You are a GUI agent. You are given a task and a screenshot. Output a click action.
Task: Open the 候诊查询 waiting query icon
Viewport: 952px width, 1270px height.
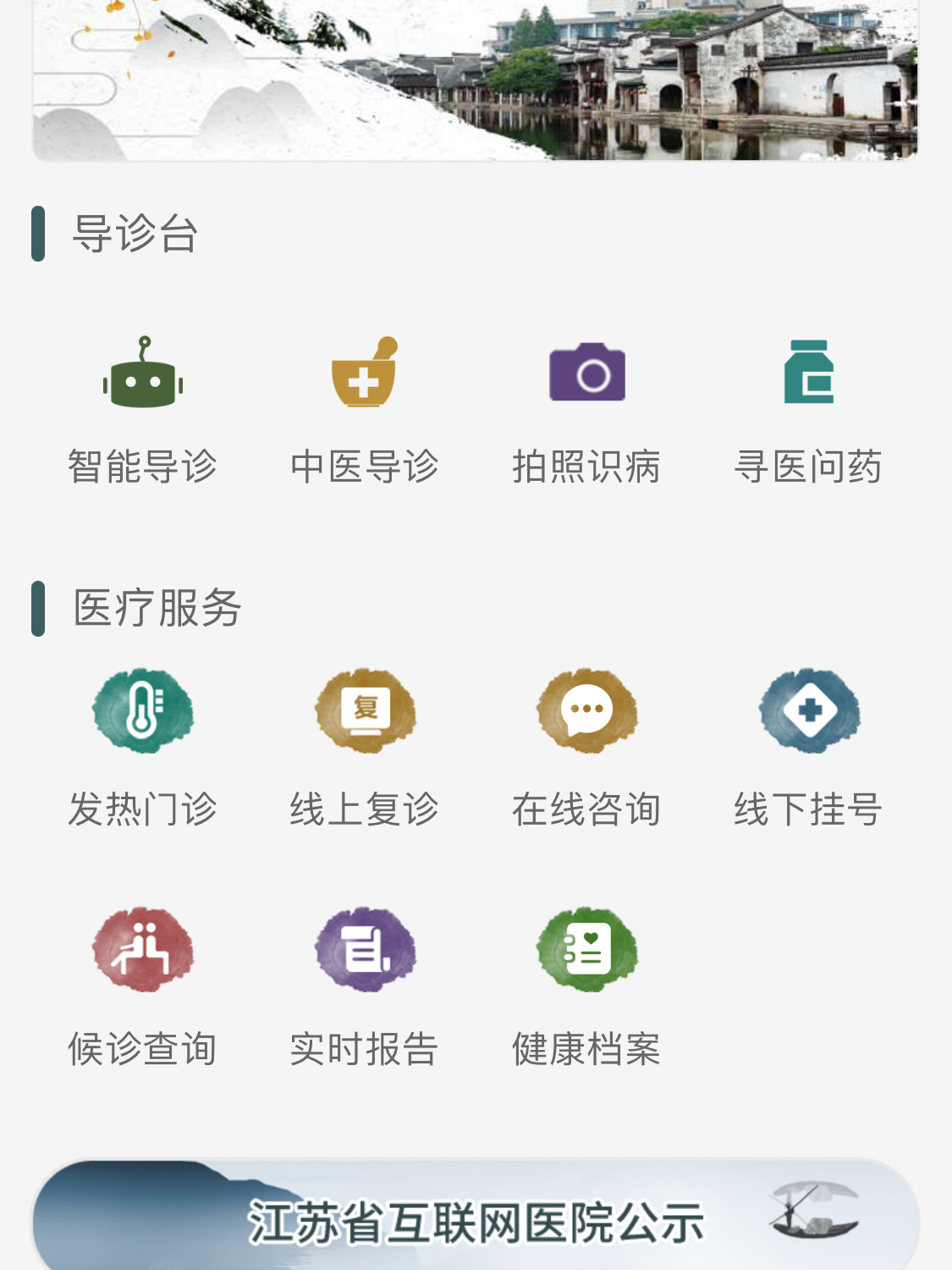142,948
